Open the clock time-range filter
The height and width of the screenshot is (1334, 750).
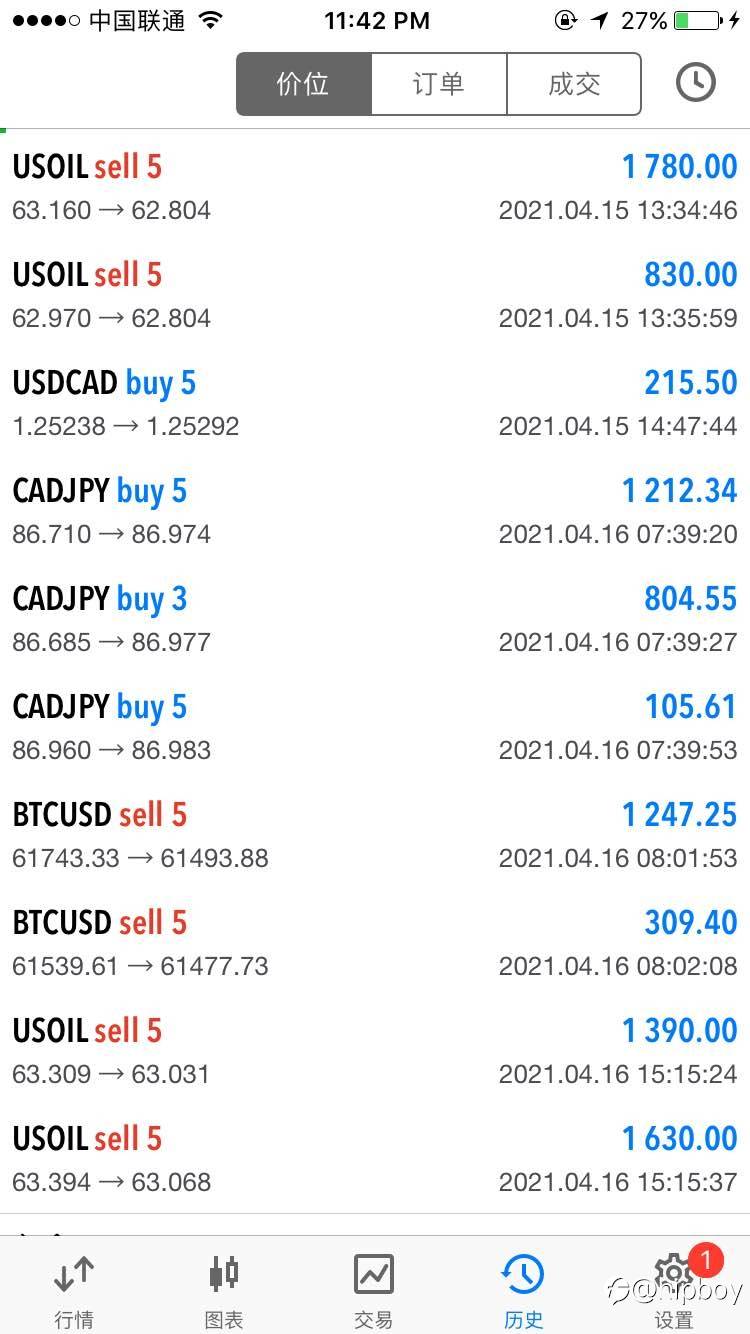click(x=696, y=83)
